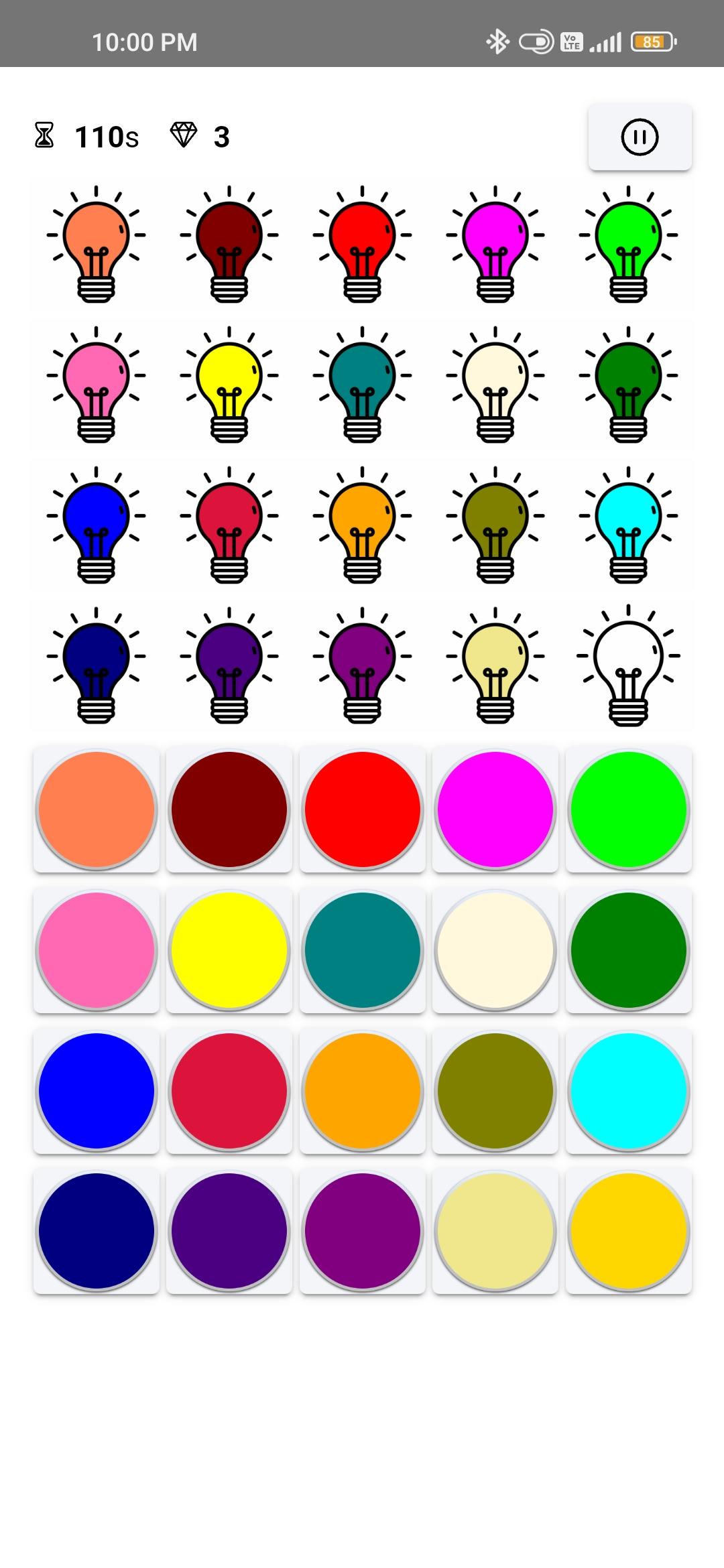Select the lime green color swatch
The width and height of the screenshot is (724, 1568).
tap(629, 809)
